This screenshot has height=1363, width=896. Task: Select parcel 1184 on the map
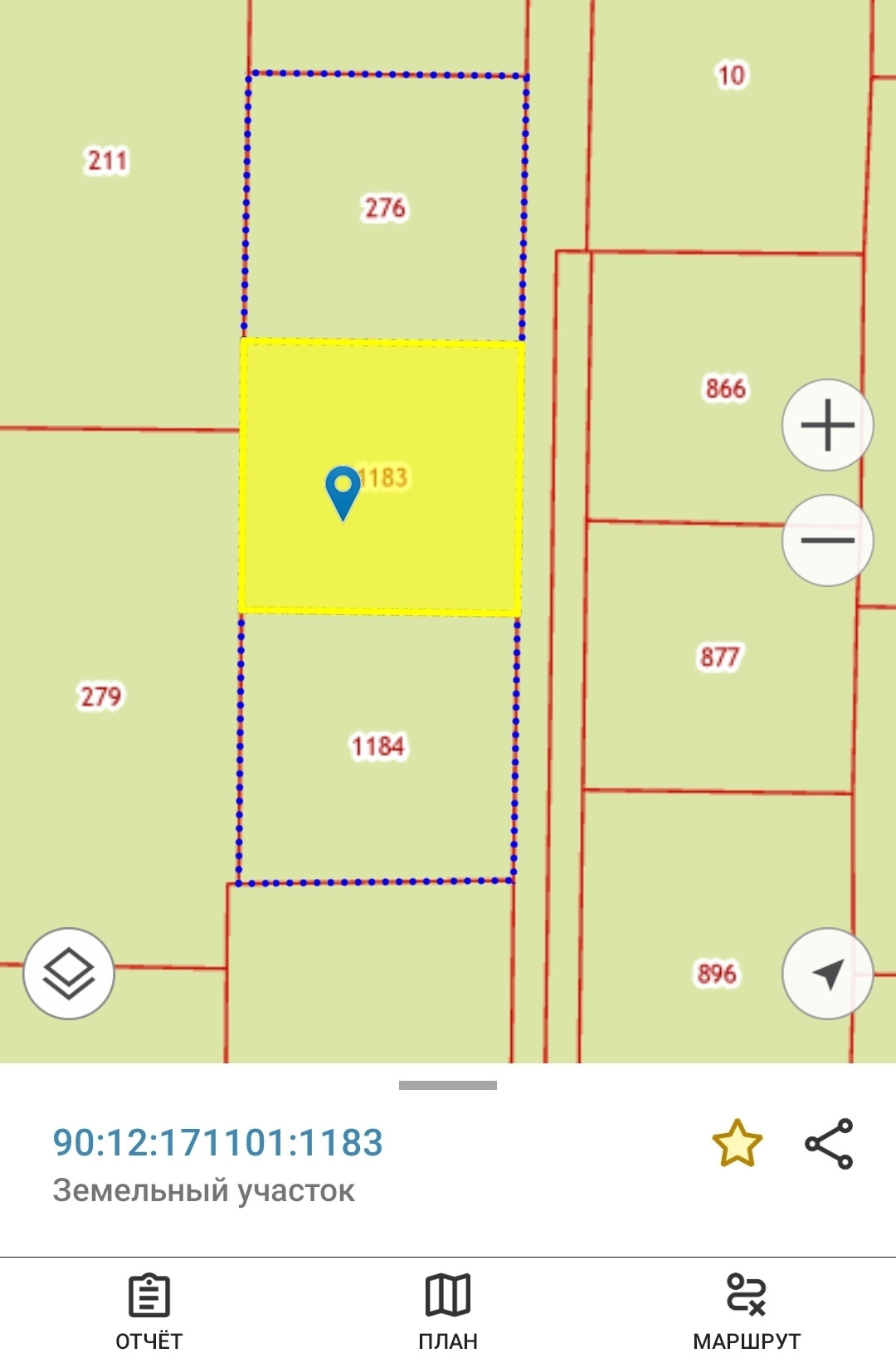pyautogui.click(x=377, y=747)
